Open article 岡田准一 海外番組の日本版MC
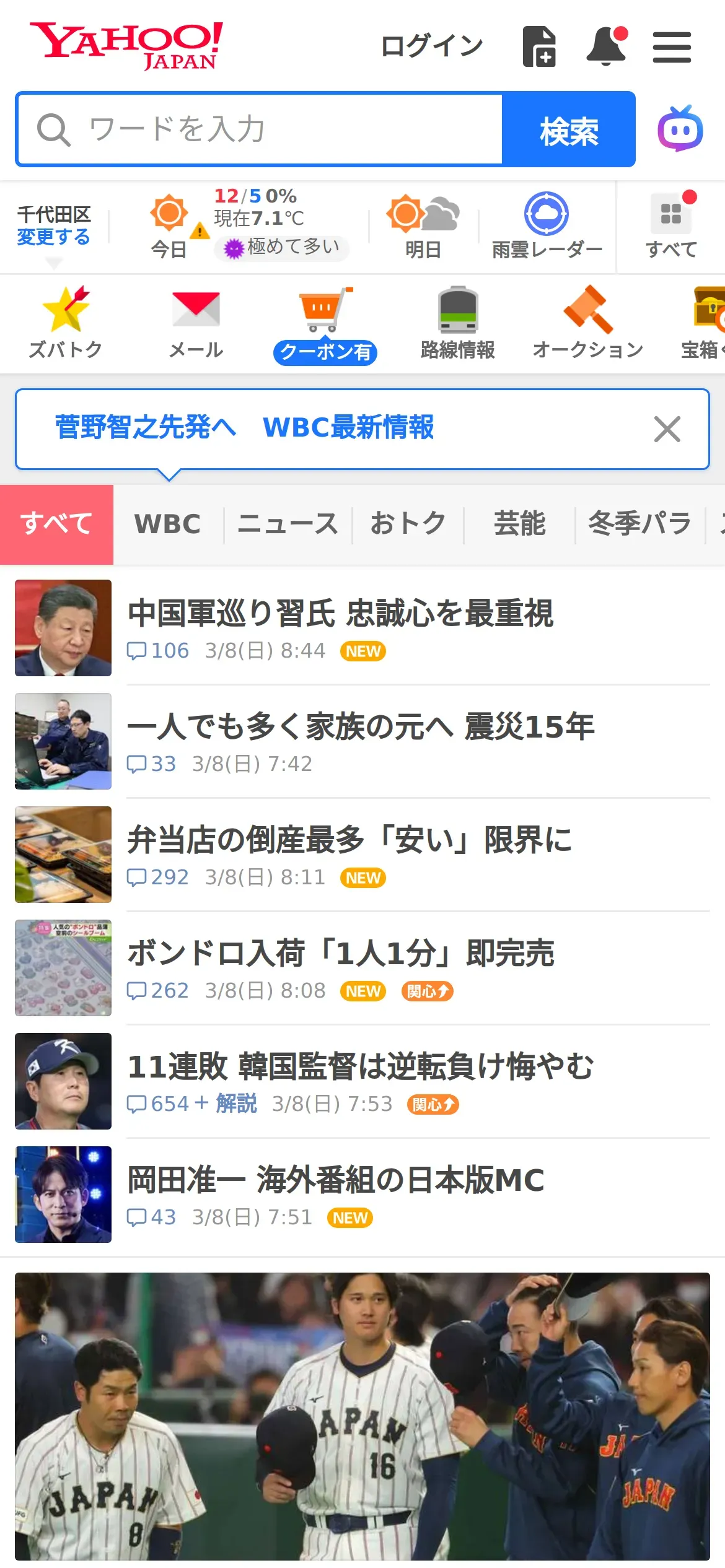 (x=335, y=1180)
